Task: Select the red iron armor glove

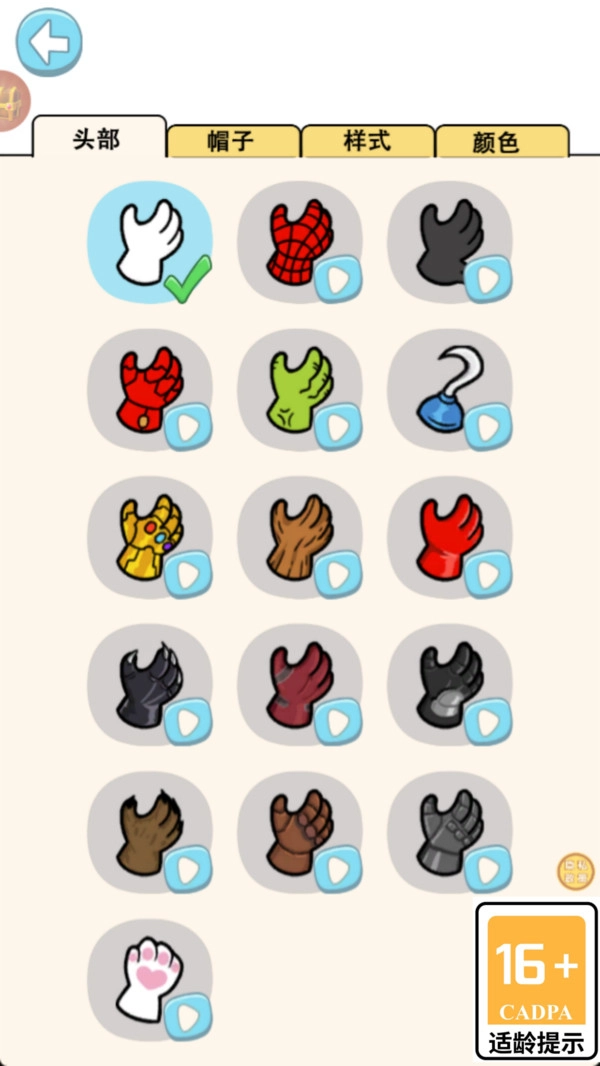Action: click(x=150, y=390)
